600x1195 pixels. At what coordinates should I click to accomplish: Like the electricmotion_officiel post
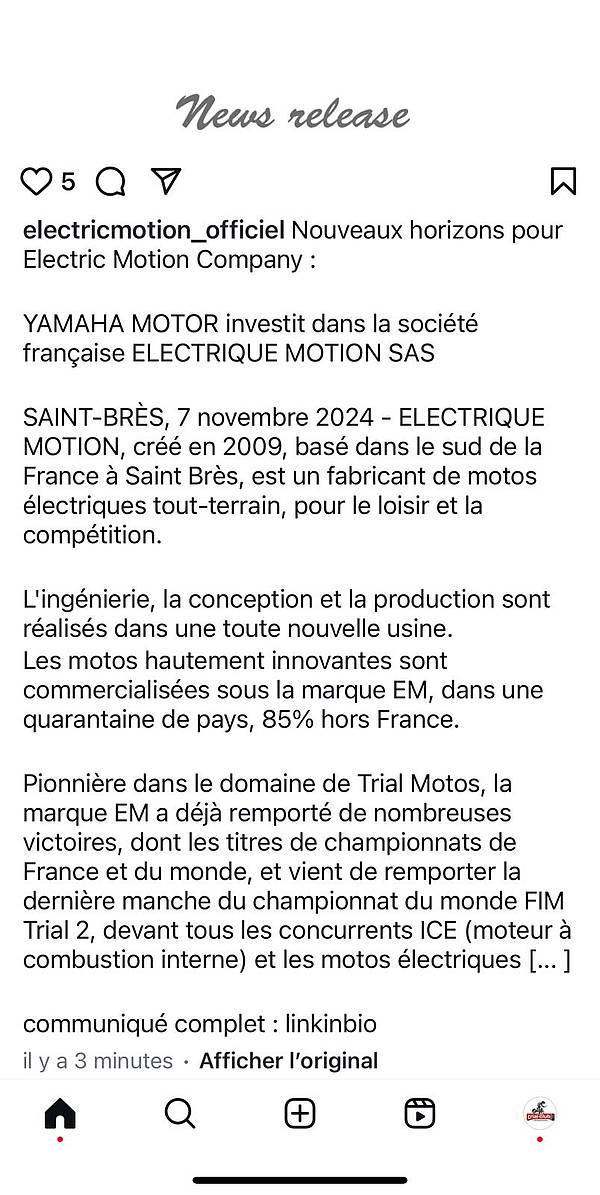pyautogui.click(x=35, y=181)
